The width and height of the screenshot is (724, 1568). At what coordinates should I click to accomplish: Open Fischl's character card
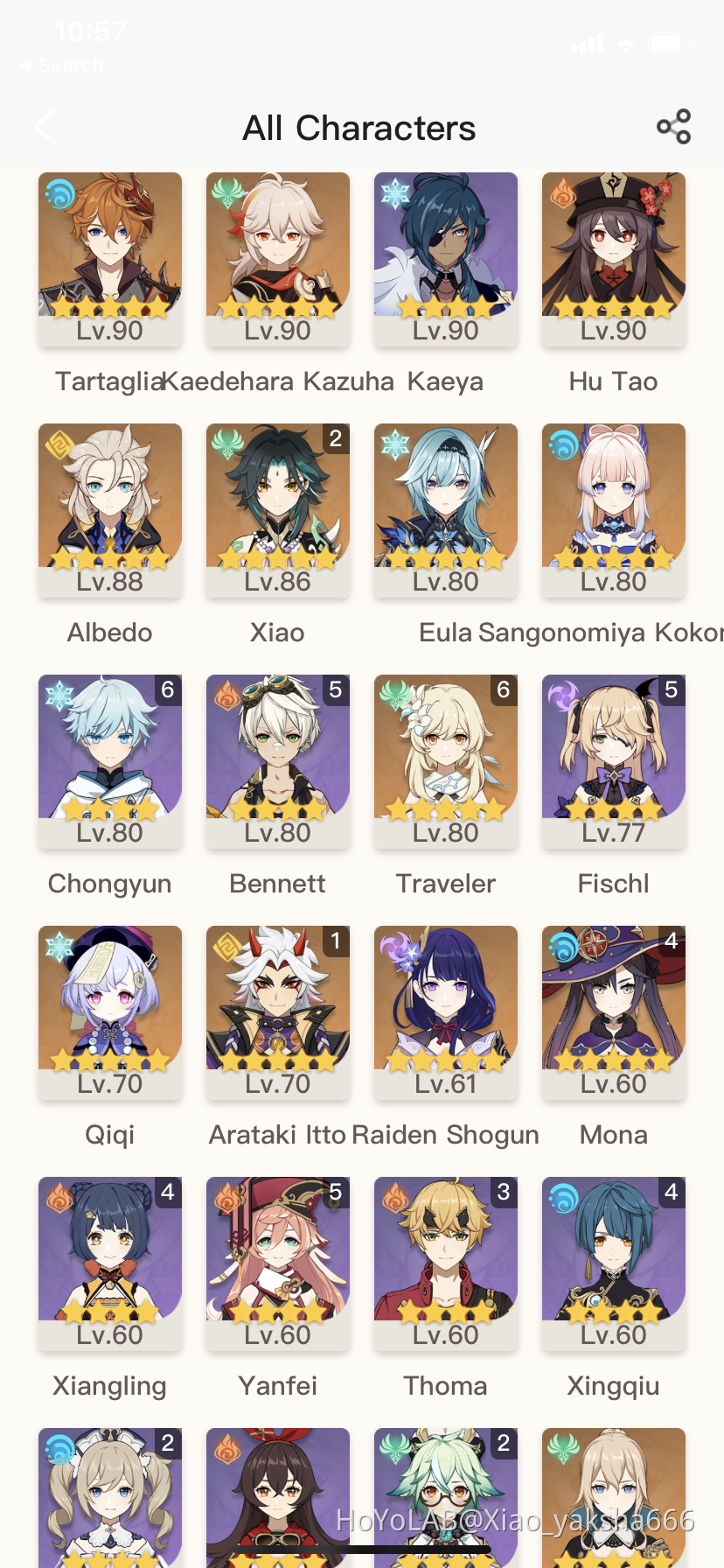tap(614, 760)
